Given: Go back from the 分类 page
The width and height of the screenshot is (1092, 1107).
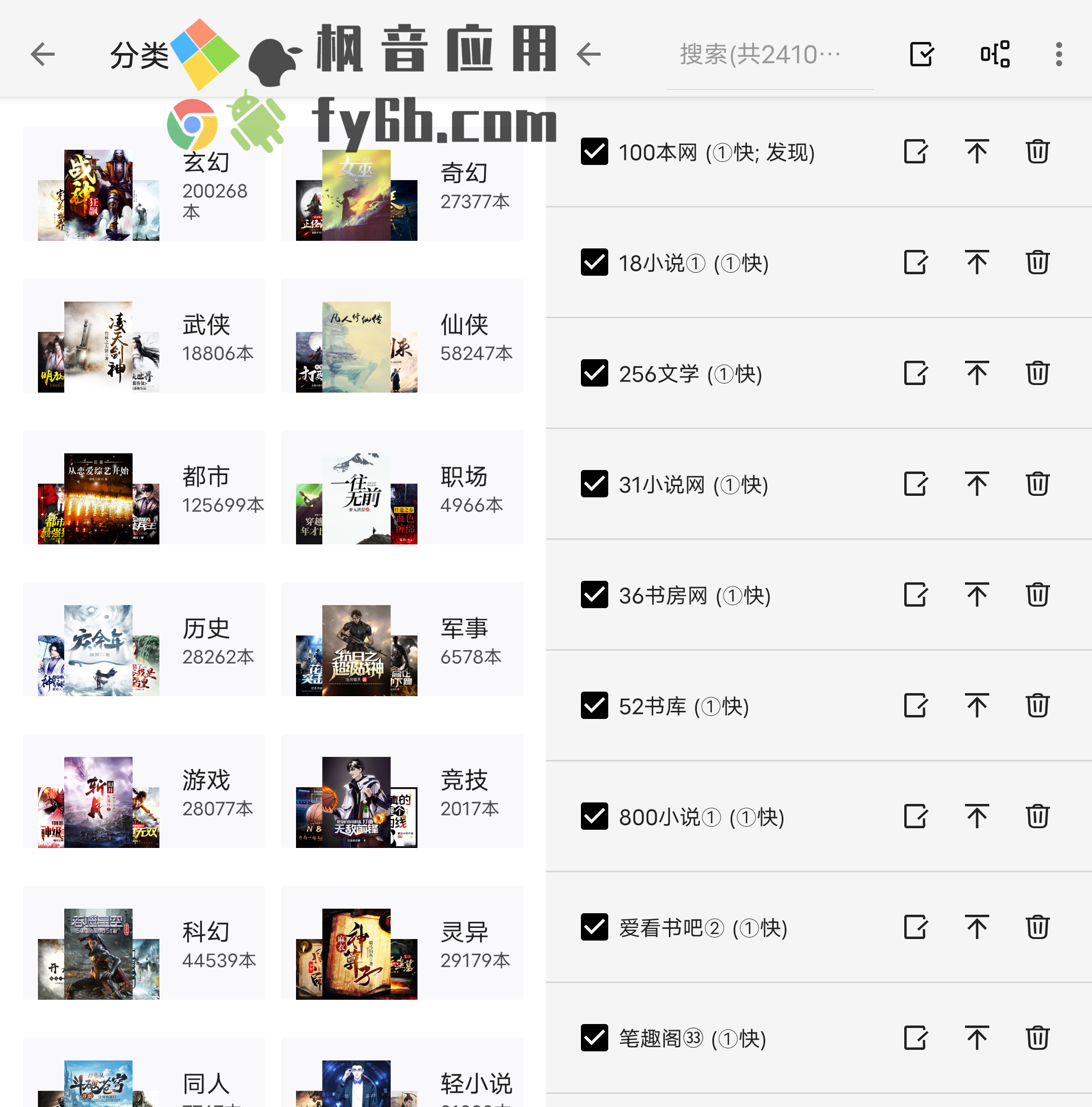Looking at the screenshot, I should 43,55.
